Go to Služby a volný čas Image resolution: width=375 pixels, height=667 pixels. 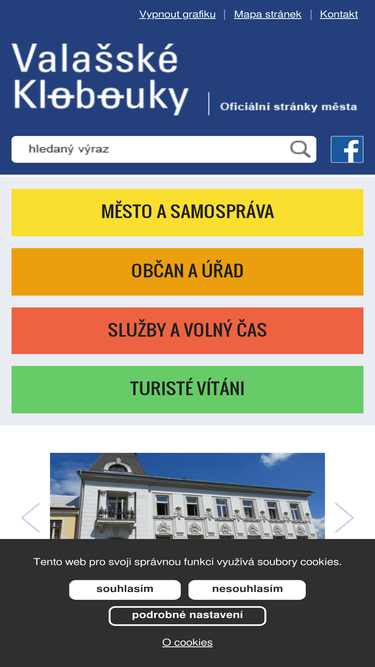pos(188,331)
